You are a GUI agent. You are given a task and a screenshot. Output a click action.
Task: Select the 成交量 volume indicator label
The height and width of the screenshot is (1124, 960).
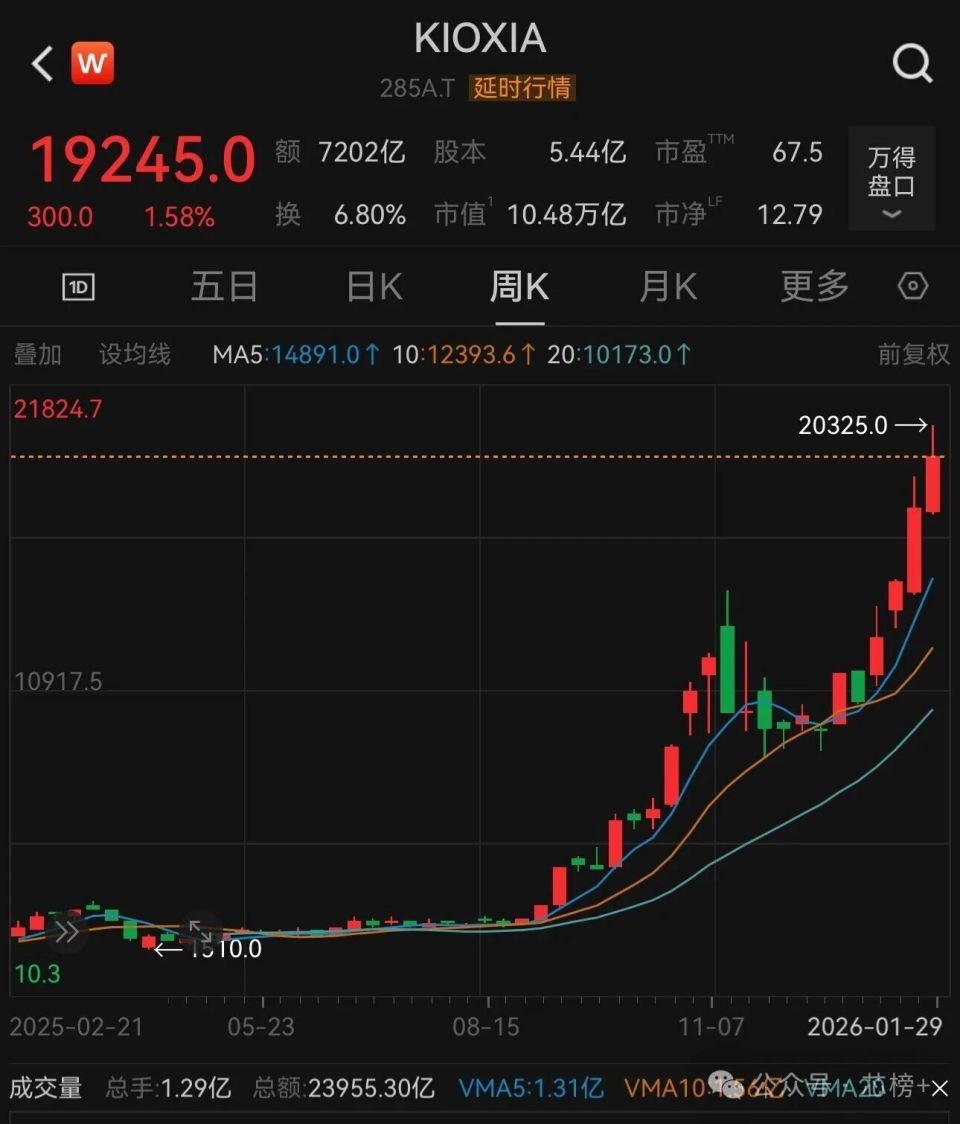pyautogui.click(x=46, y=1090)
